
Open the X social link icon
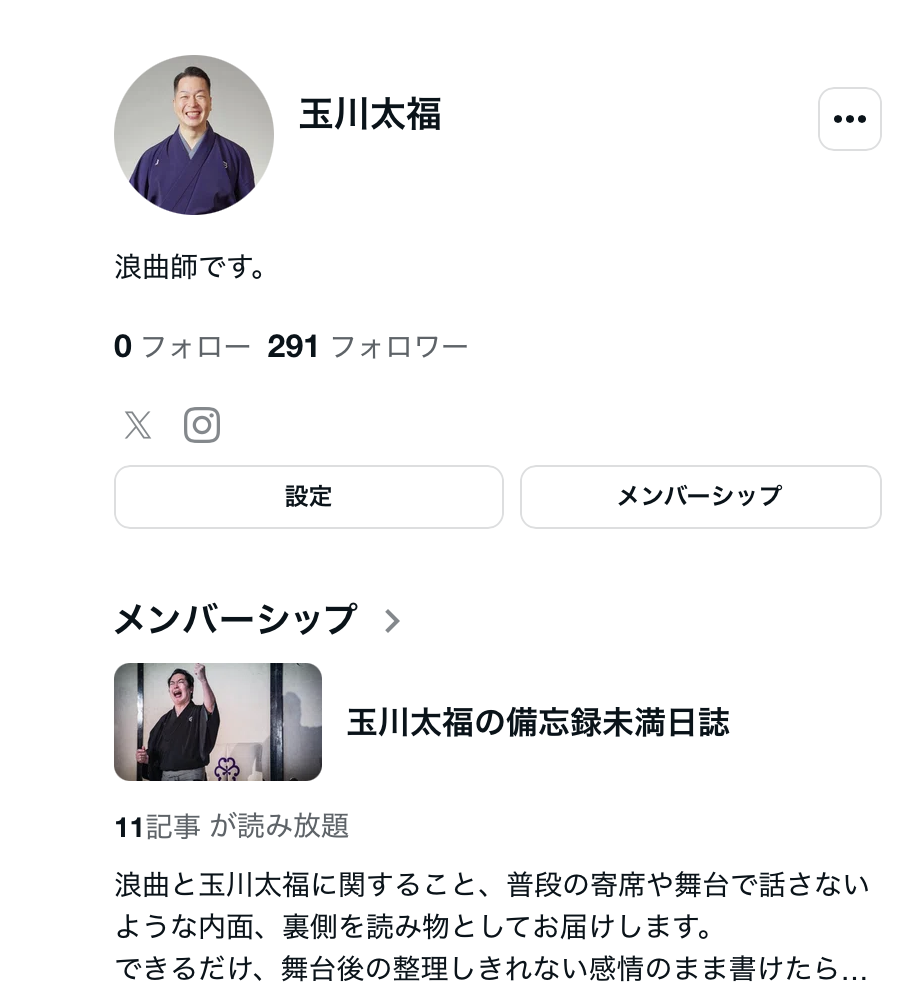(x=138, y=425)
